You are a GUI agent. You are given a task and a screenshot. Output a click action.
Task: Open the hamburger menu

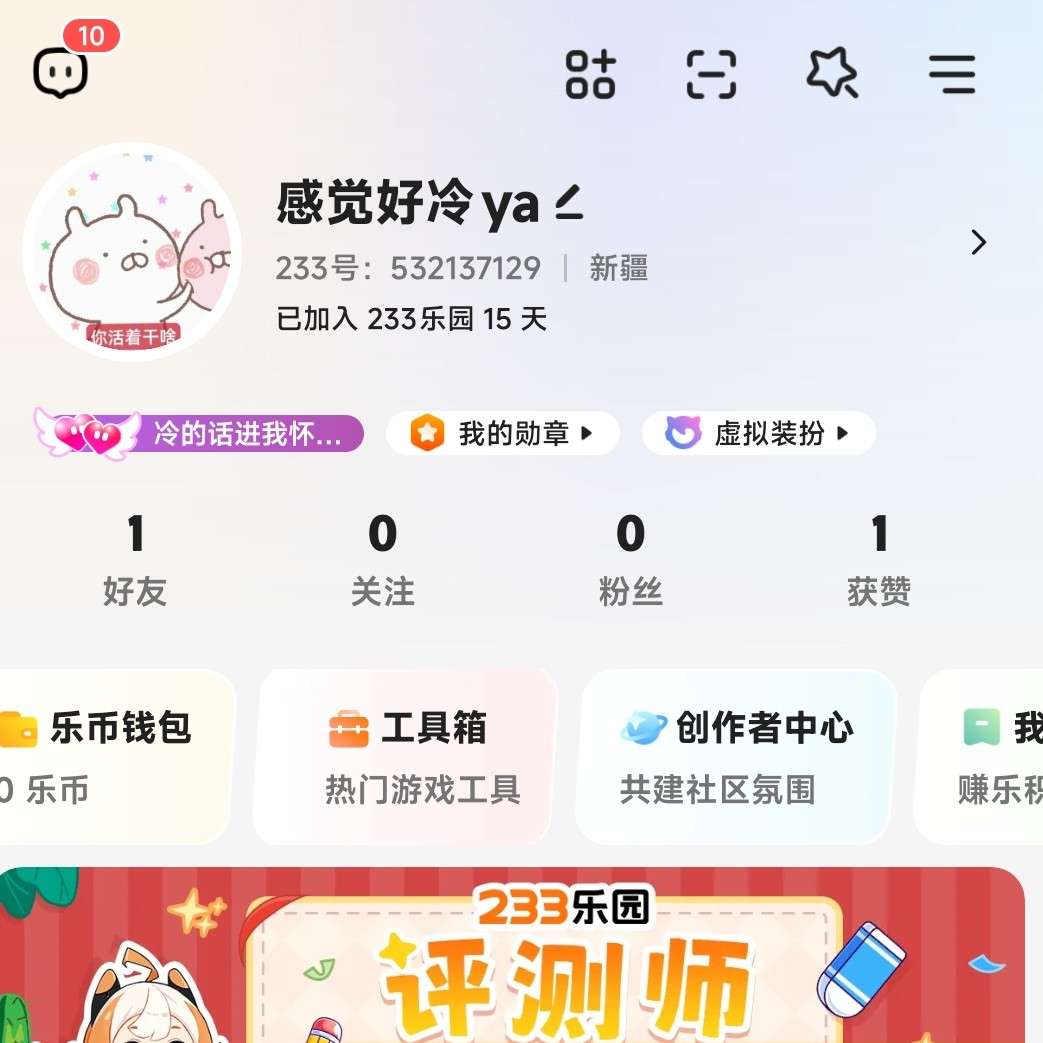point(951,74)
